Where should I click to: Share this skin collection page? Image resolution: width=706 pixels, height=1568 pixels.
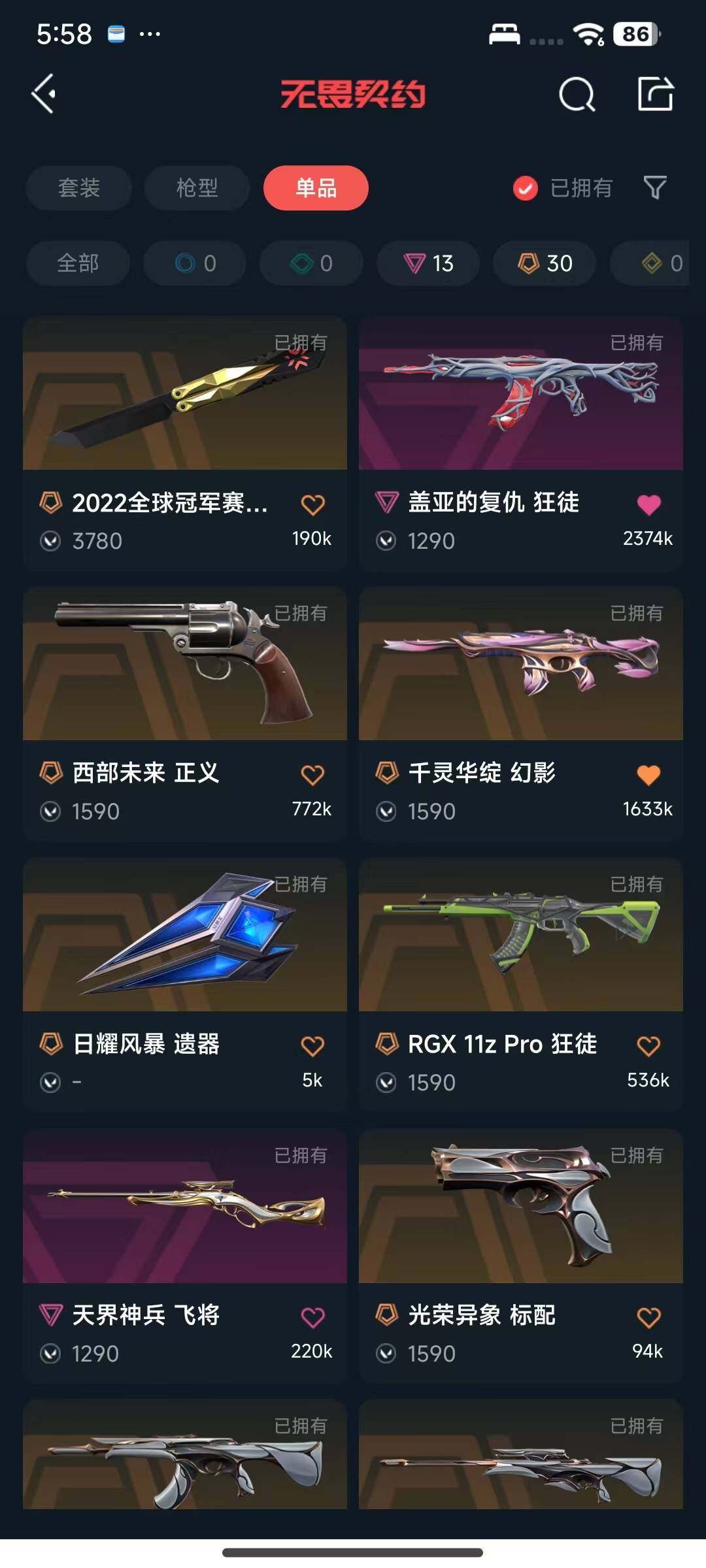point(655,95)
